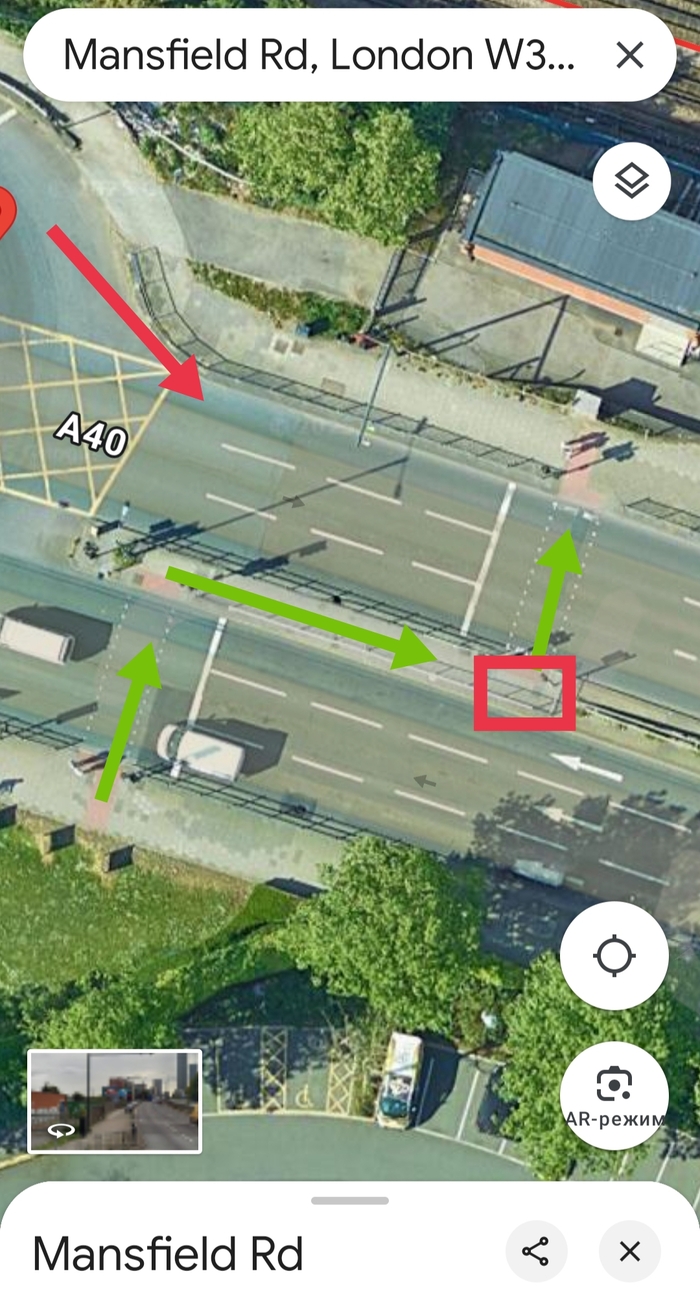Share the Mansfield Rd location
Image resolution: width=700 pixels, height=1304 pixels.
(x=536, y=1251)
